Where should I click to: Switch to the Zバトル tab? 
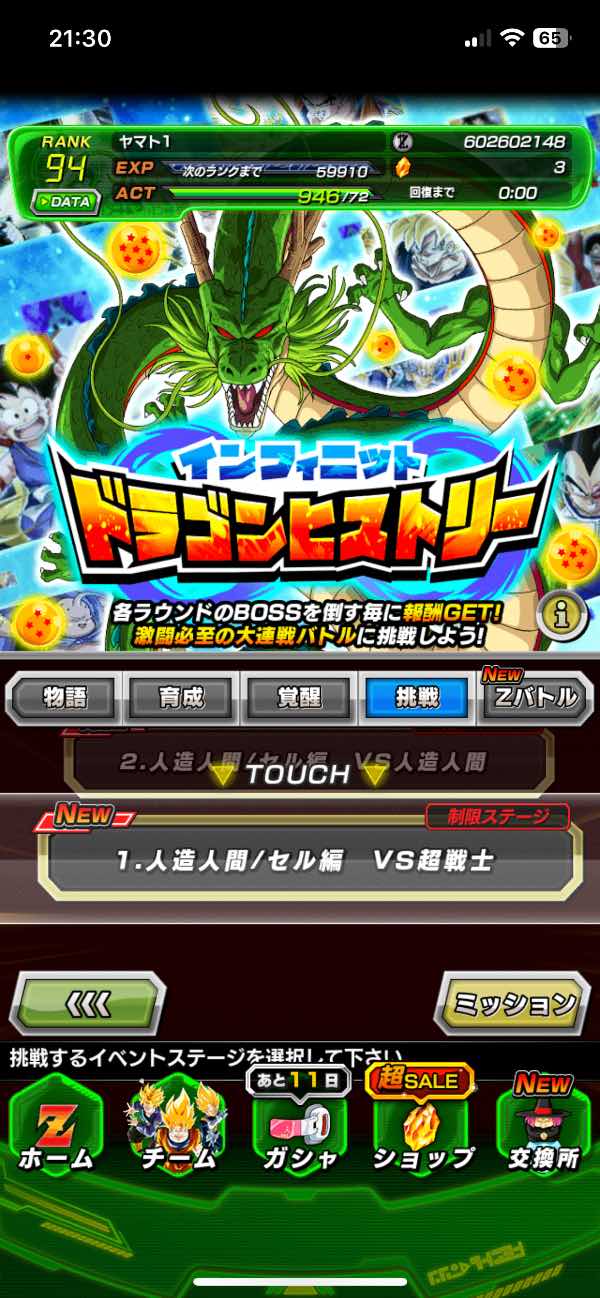pyautogui.click(x=534, y=697)
